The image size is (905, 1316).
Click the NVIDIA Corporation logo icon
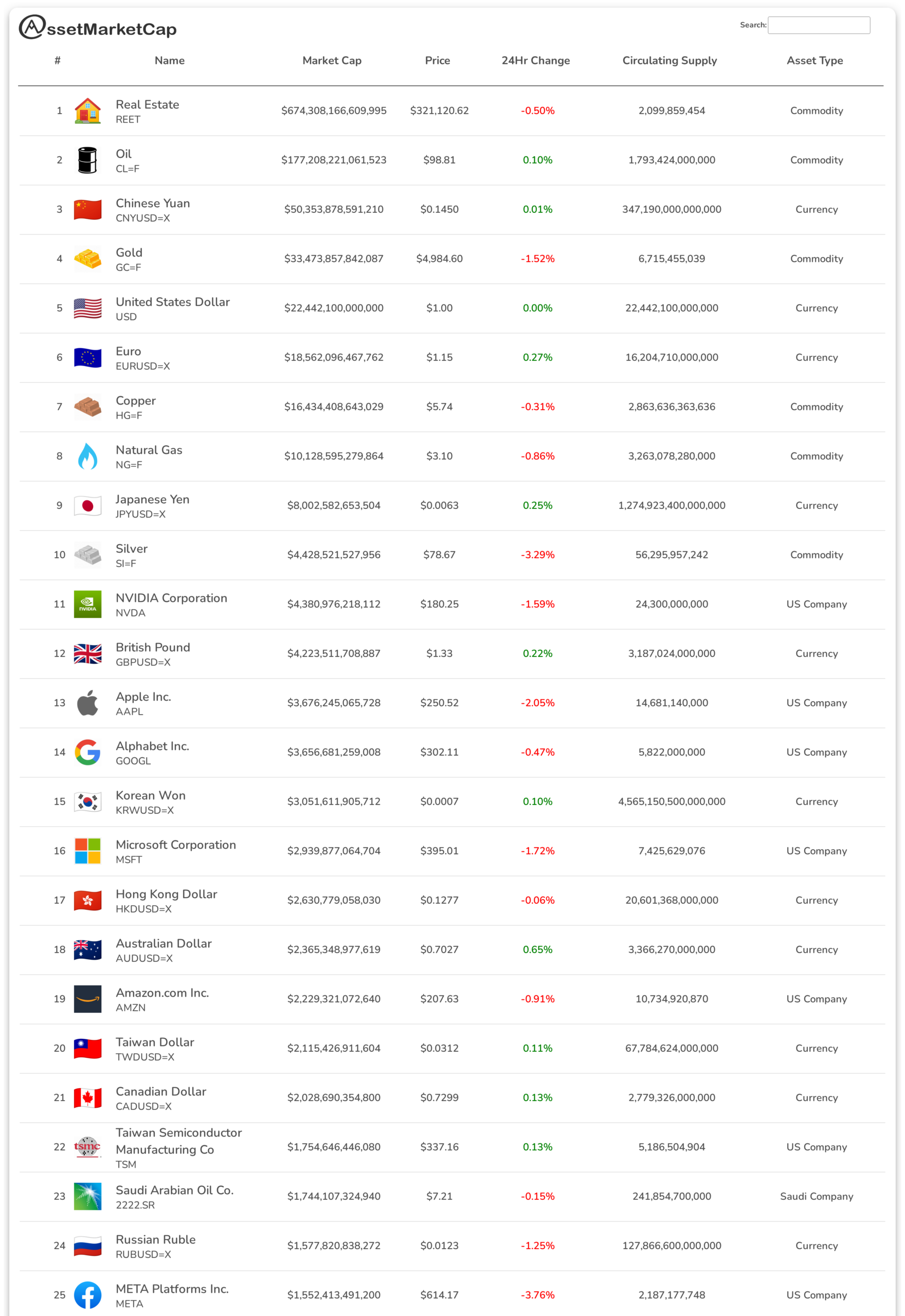tap(87, 604)
